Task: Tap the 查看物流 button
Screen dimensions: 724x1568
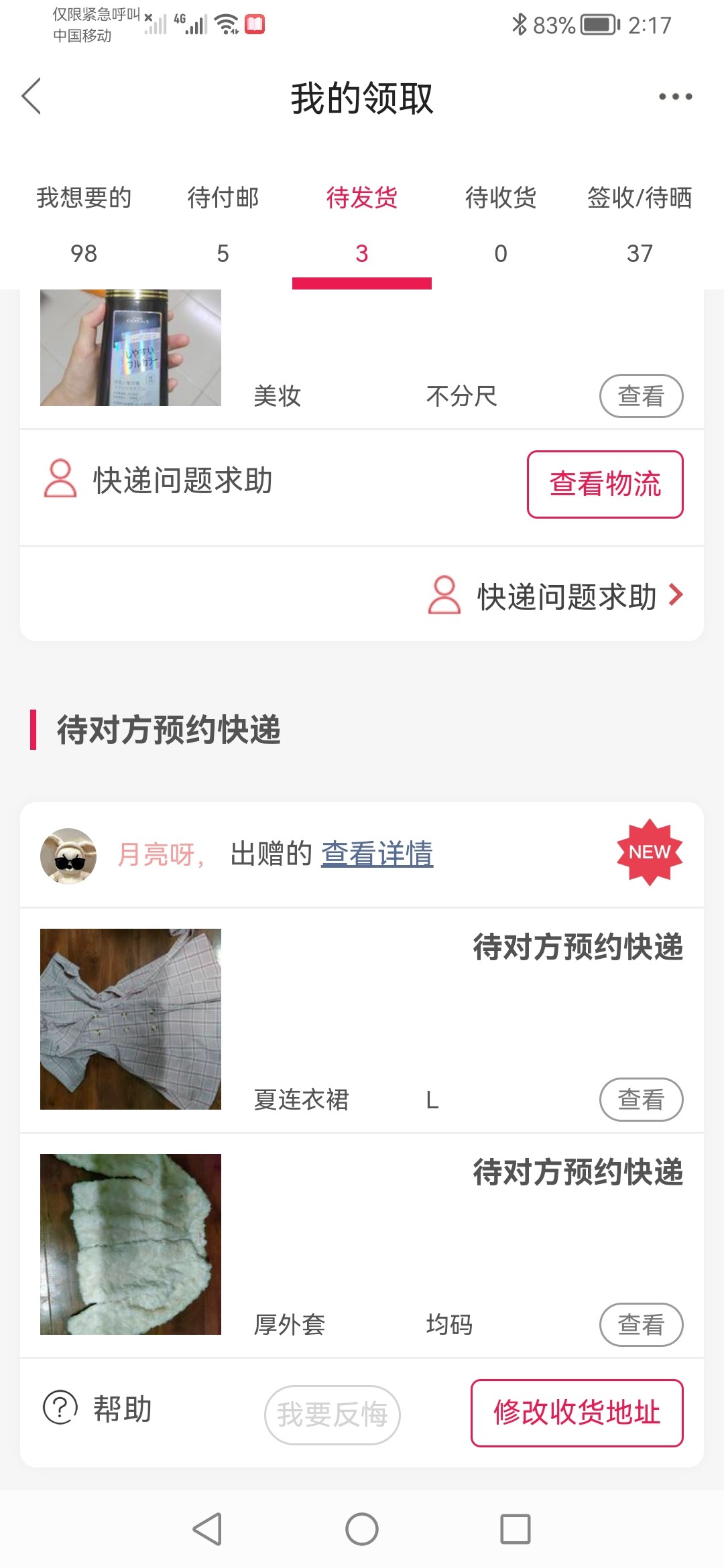Action: [x=605, y=484]
